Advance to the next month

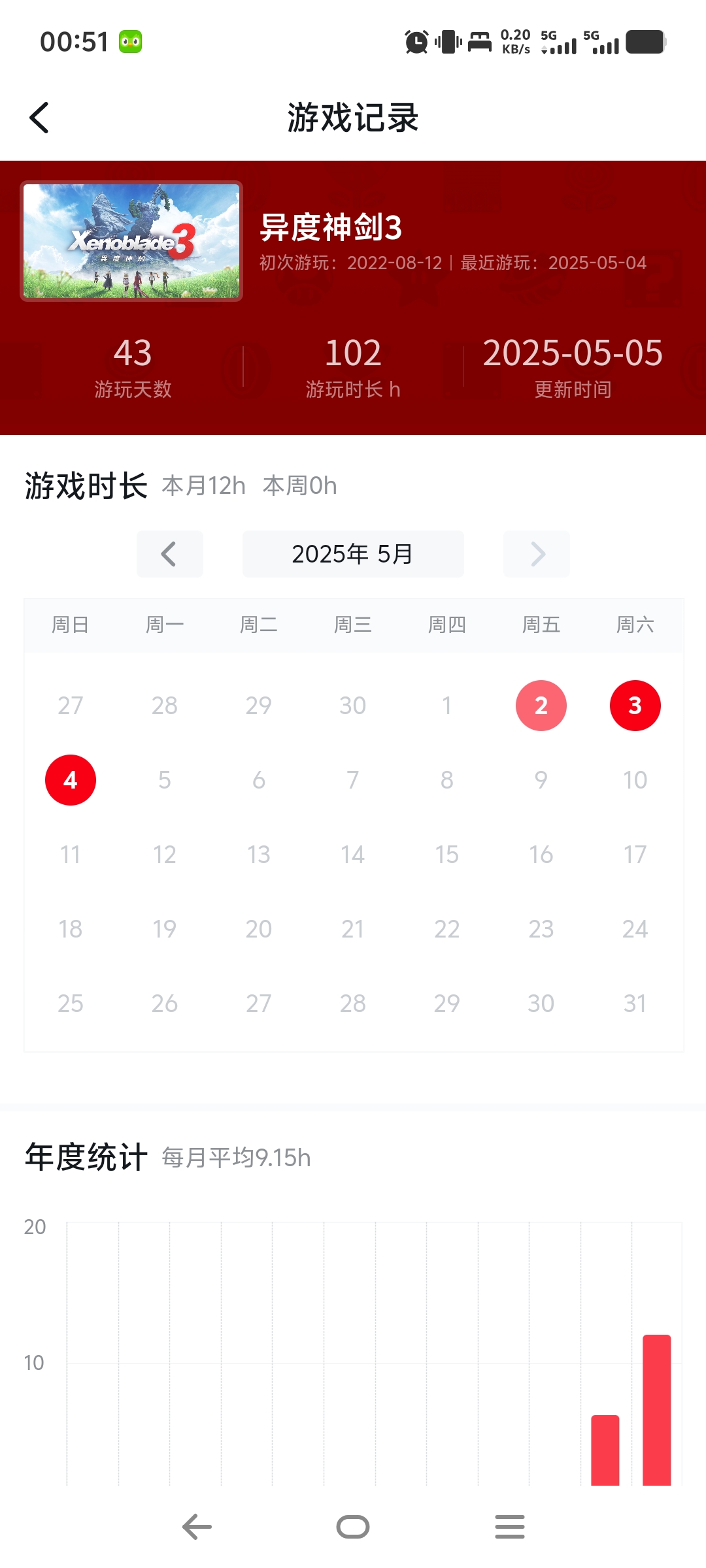(537, 554)
